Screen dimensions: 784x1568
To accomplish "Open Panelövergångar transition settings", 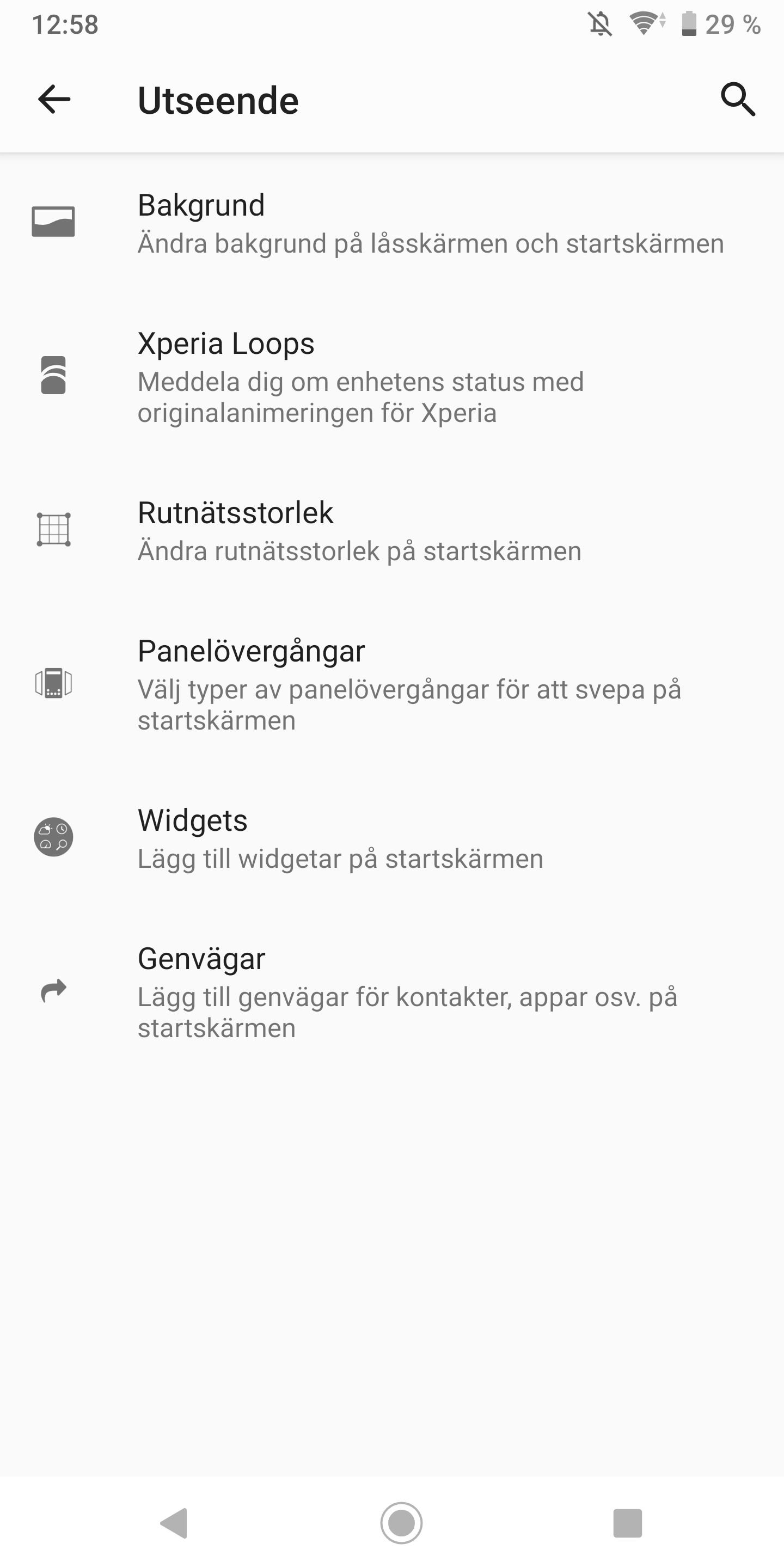I will [392, 684].
